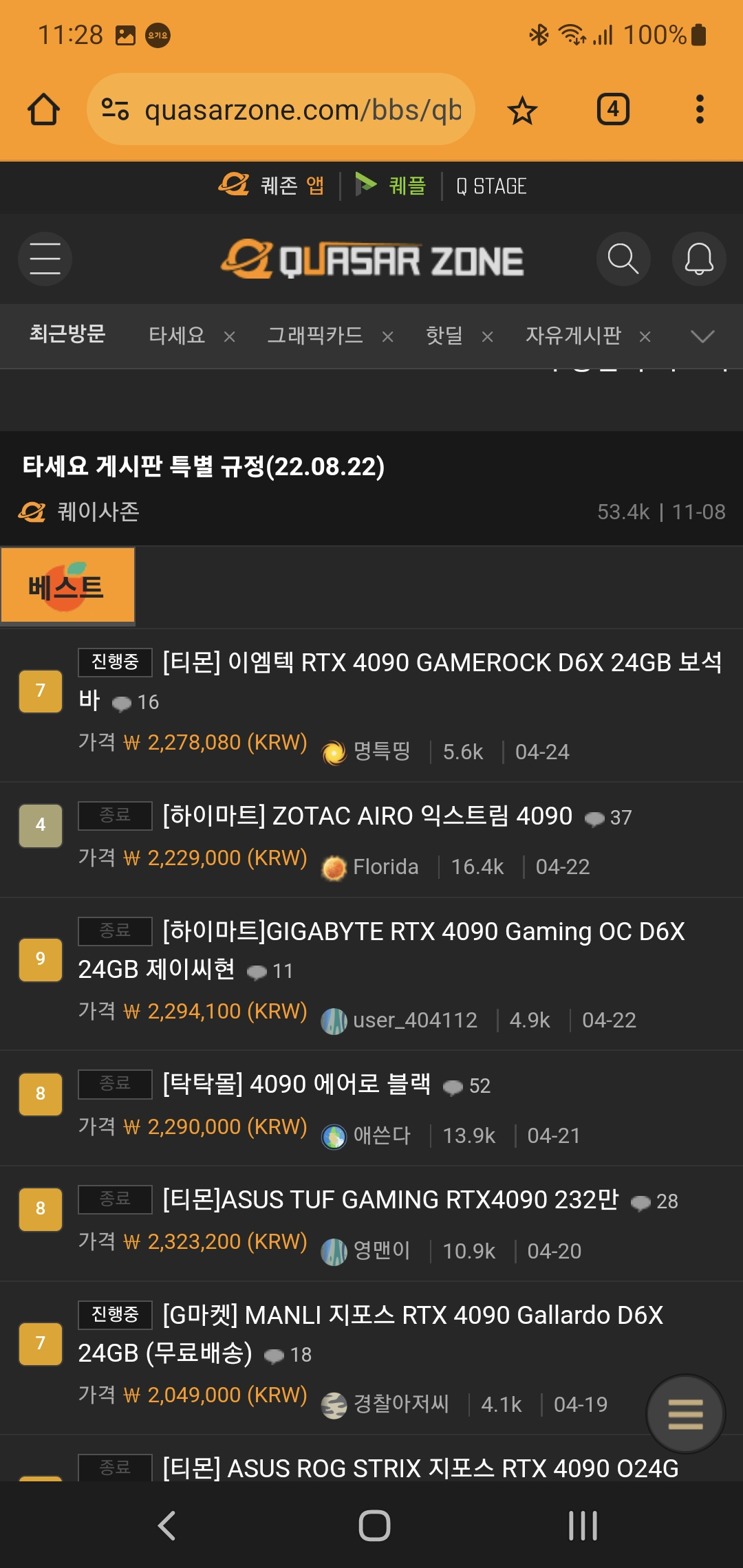The height and width of the screenshot is (1568, 743).
Task: Open the search icon in the site header
Action: [623, 259]
